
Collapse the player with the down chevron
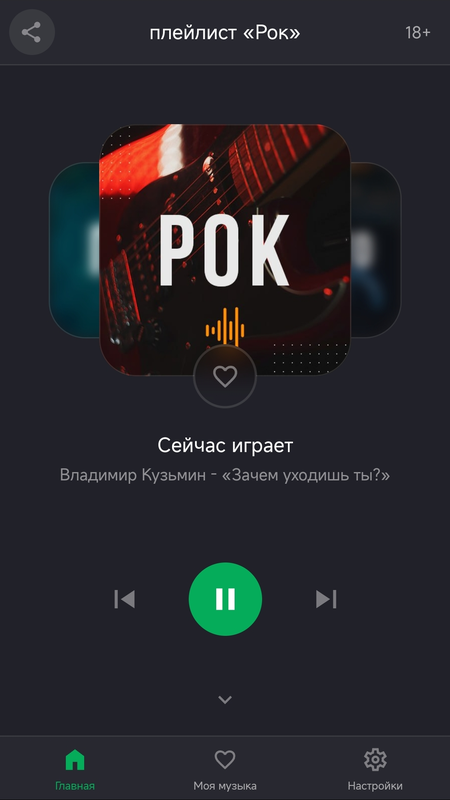[x=225, y=699]
